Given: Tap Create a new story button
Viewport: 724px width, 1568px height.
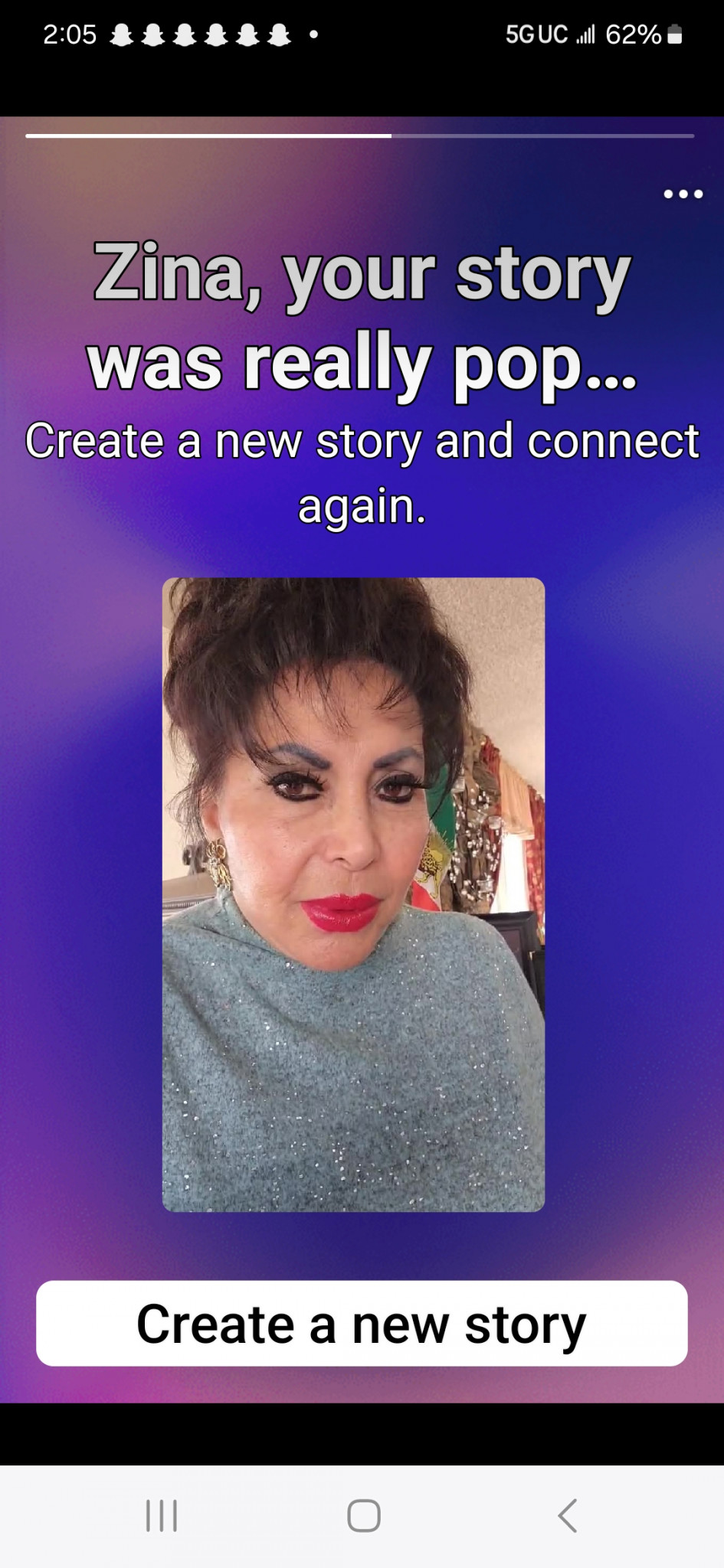Looking at the screenshot, I should (x=362, y=1324).
